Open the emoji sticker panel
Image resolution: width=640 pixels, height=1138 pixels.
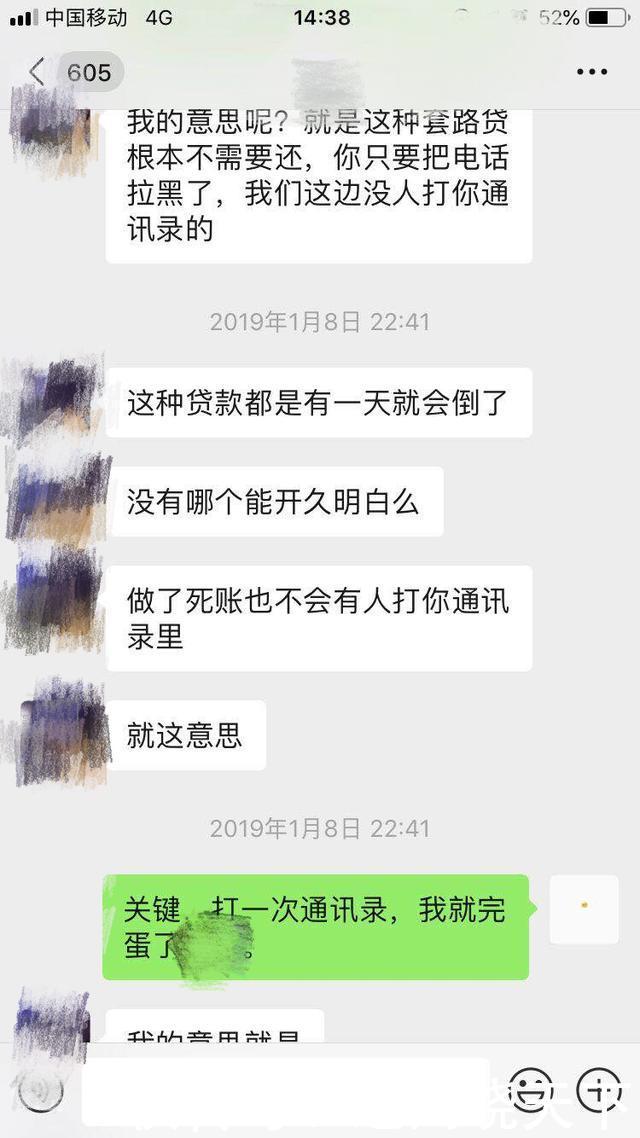[x=529, y=1090]
